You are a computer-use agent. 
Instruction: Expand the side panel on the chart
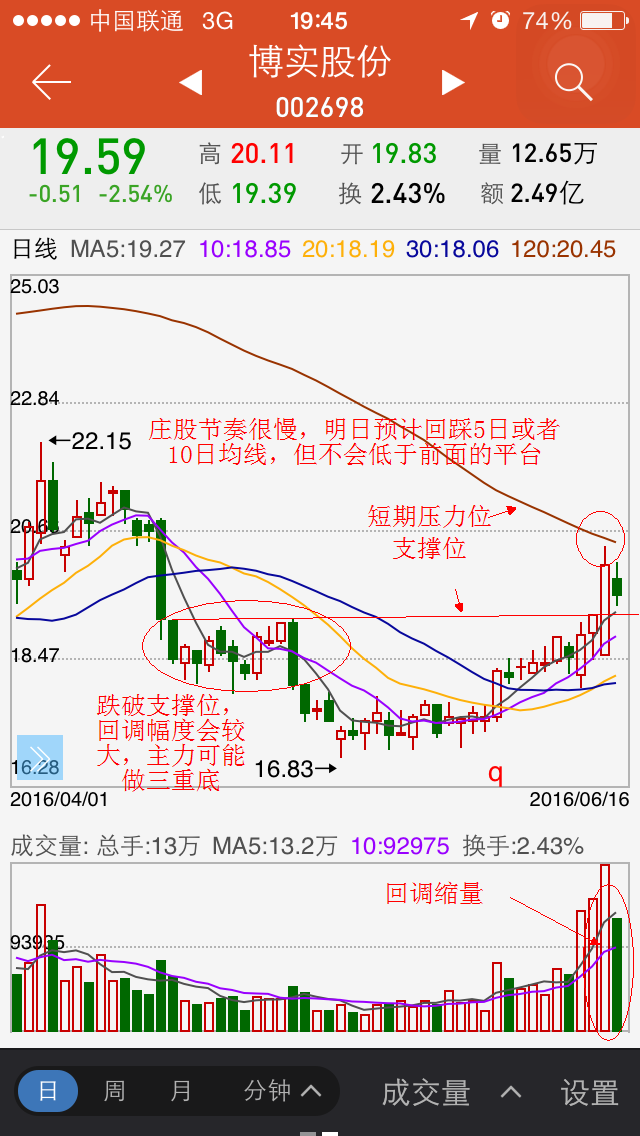[x=40, y=757]
